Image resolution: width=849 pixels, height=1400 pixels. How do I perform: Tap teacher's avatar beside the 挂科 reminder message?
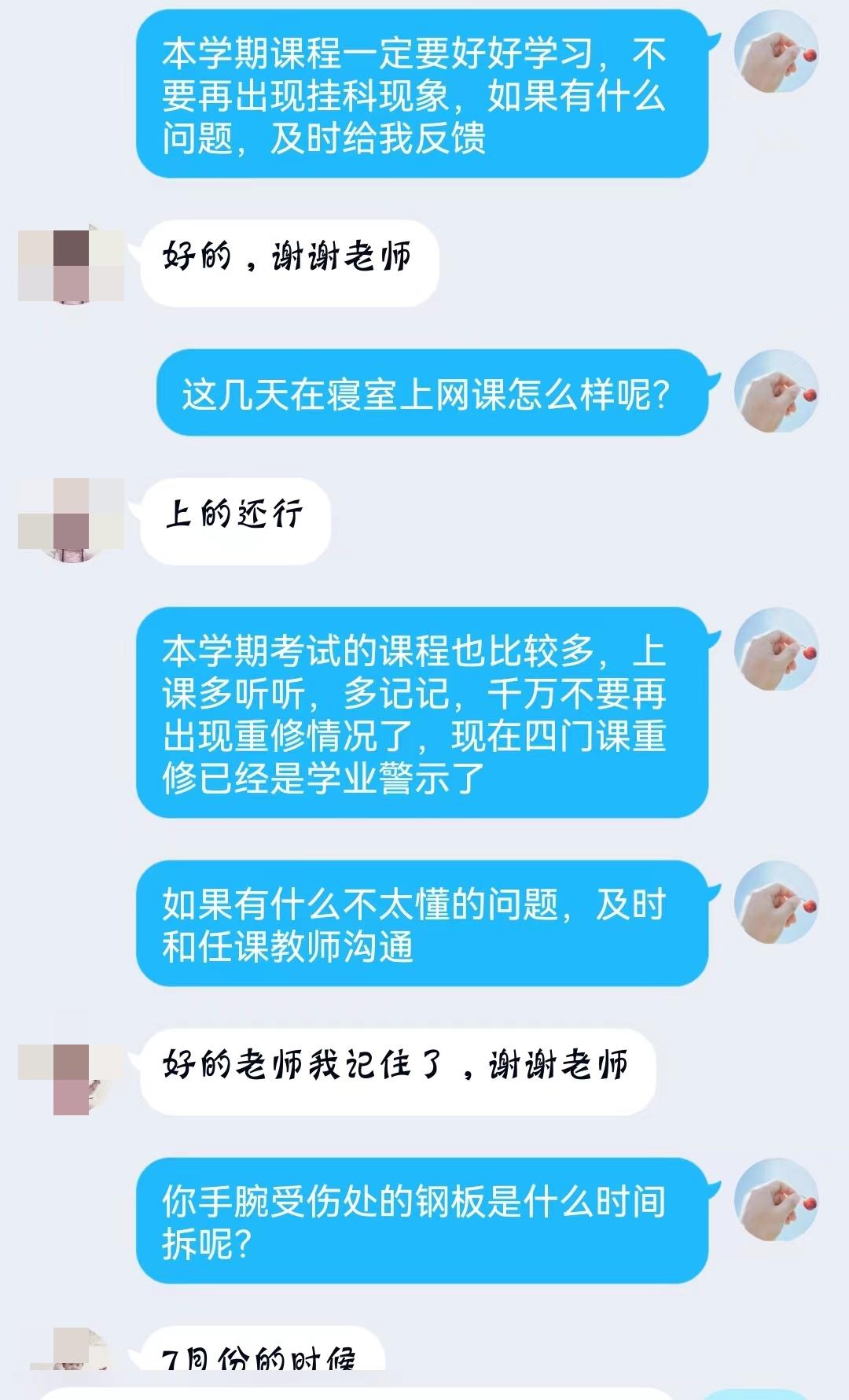tap(776, 53)
